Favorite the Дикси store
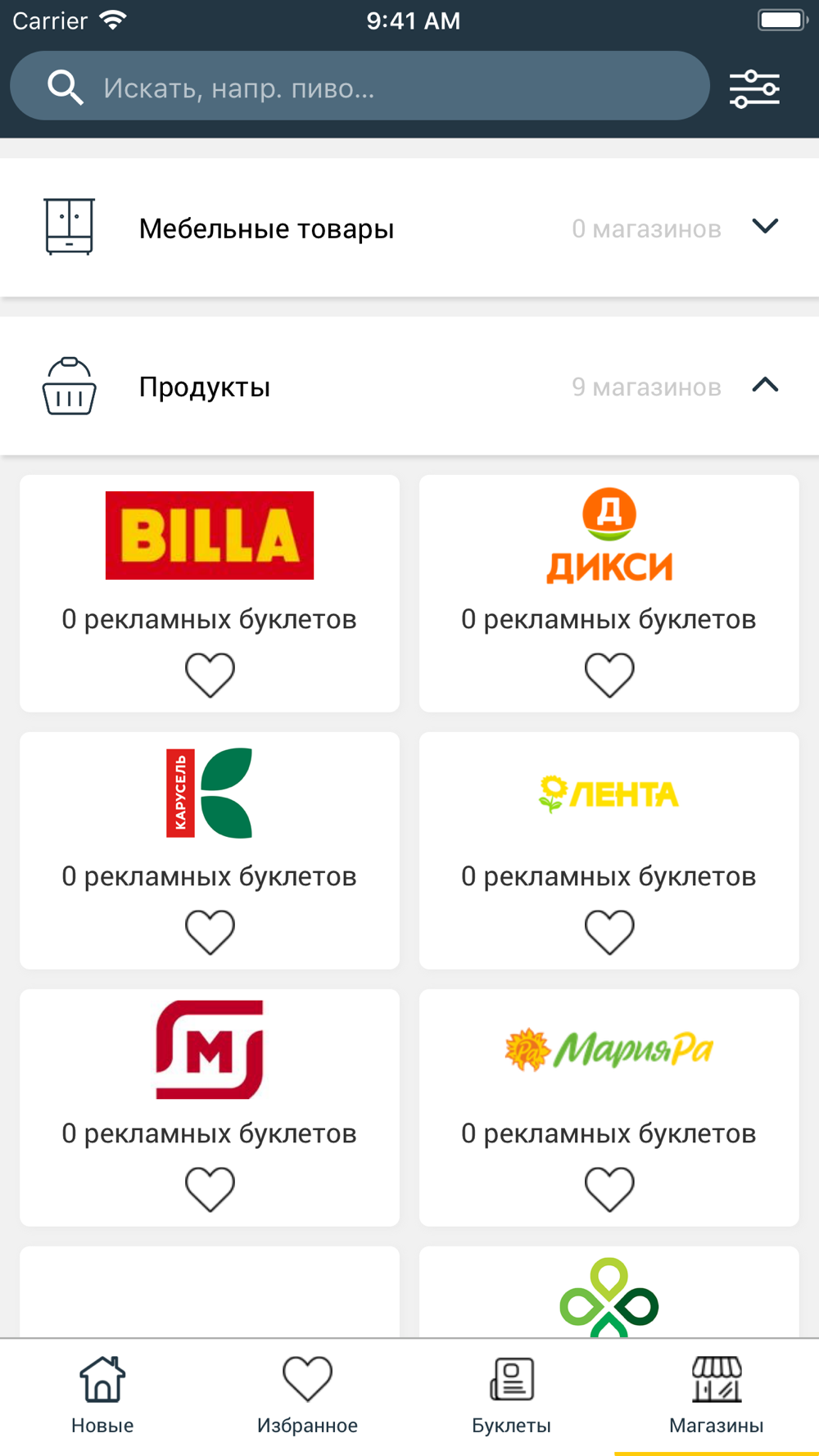Screen dimensions: 819x1456 click(x=609, y=676)
